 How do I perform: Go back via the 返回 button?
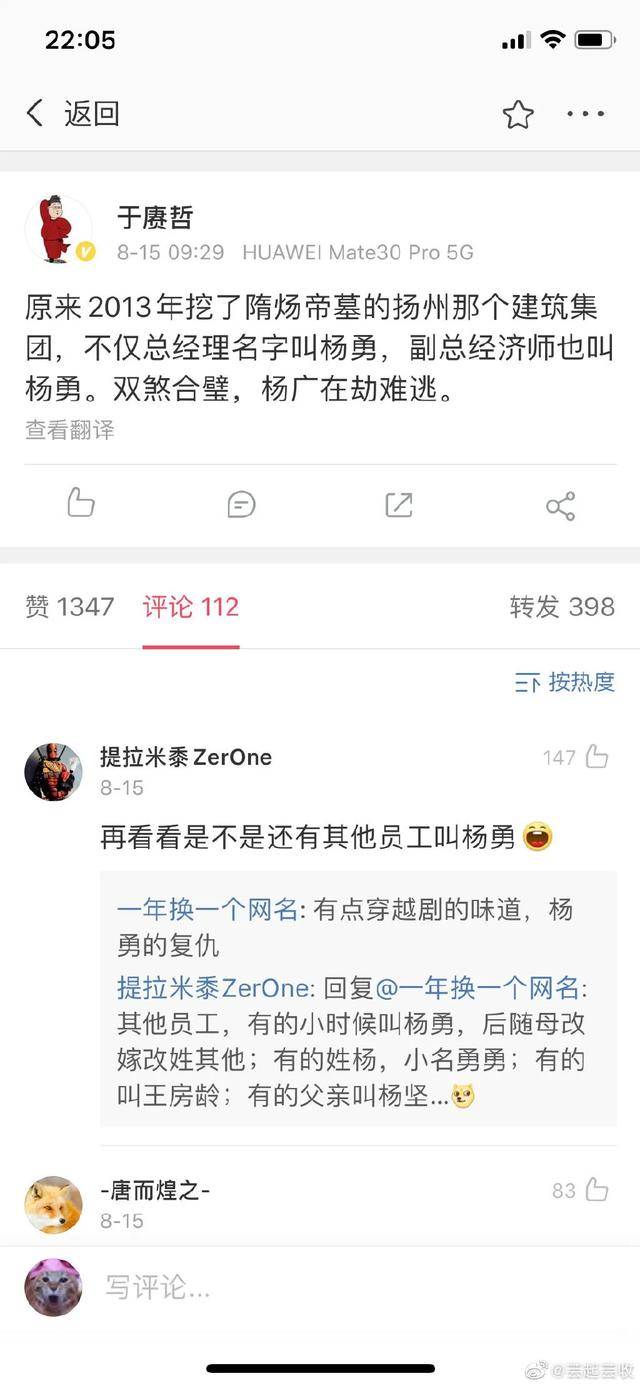point(72,114)
